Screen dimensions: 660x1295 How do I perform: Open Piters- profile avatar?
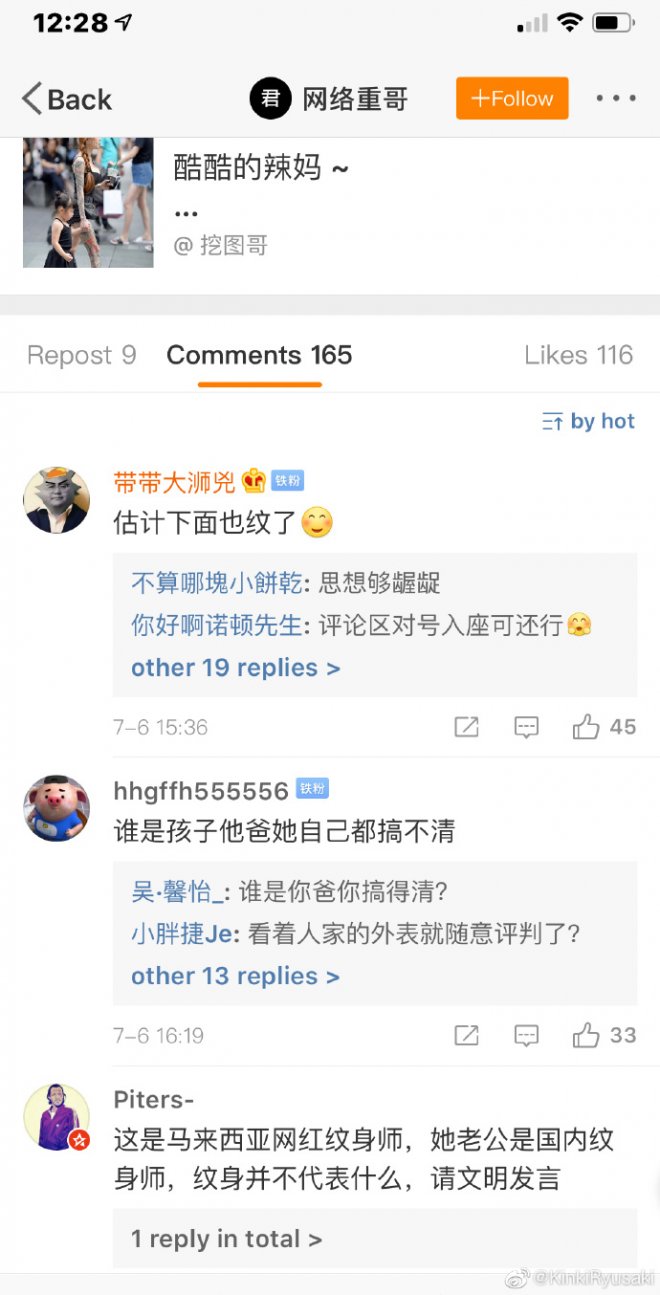(57, 1115)
